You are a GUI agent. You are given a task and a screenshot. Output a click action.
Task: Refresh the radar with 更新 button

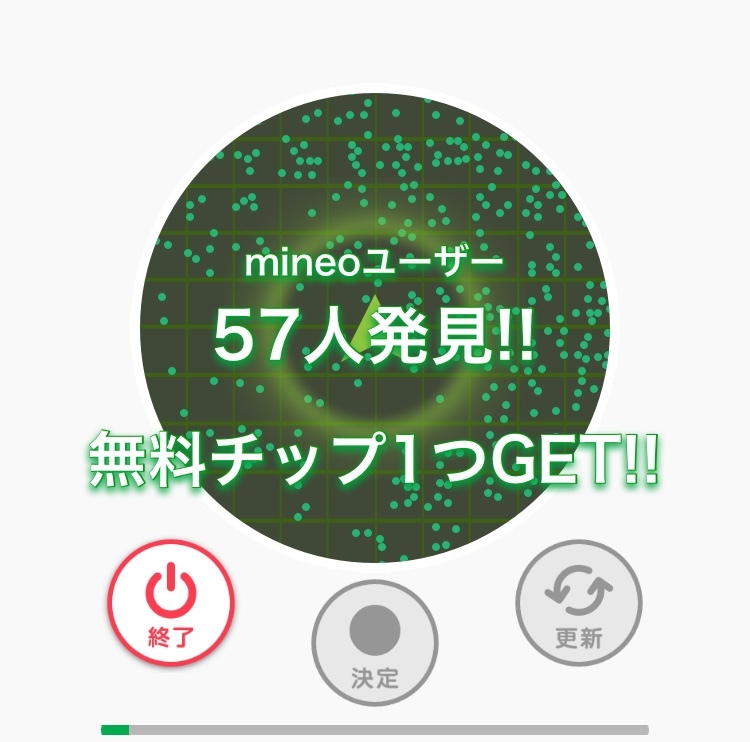click(x=578, y=602)
